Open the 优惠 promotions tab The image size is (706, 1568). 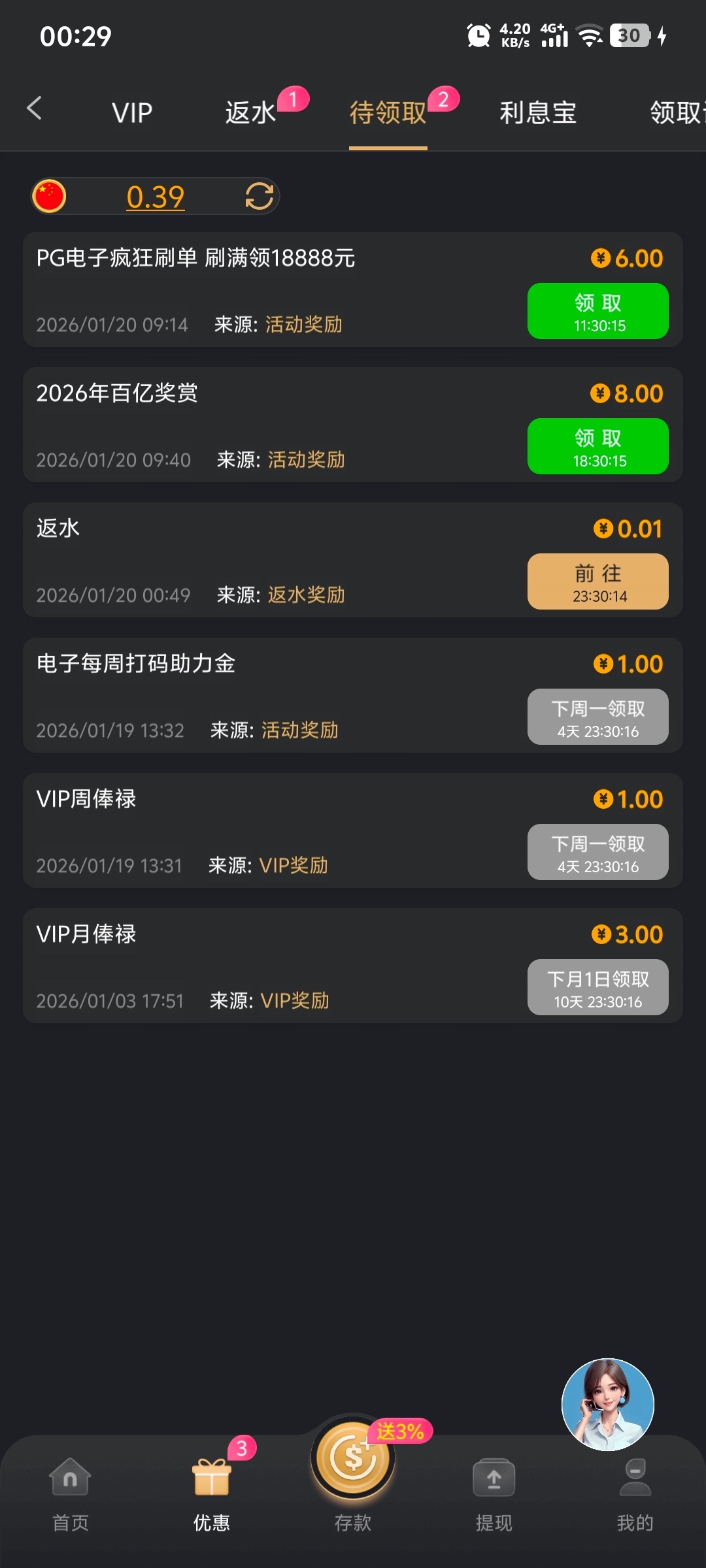[212, 1493]
